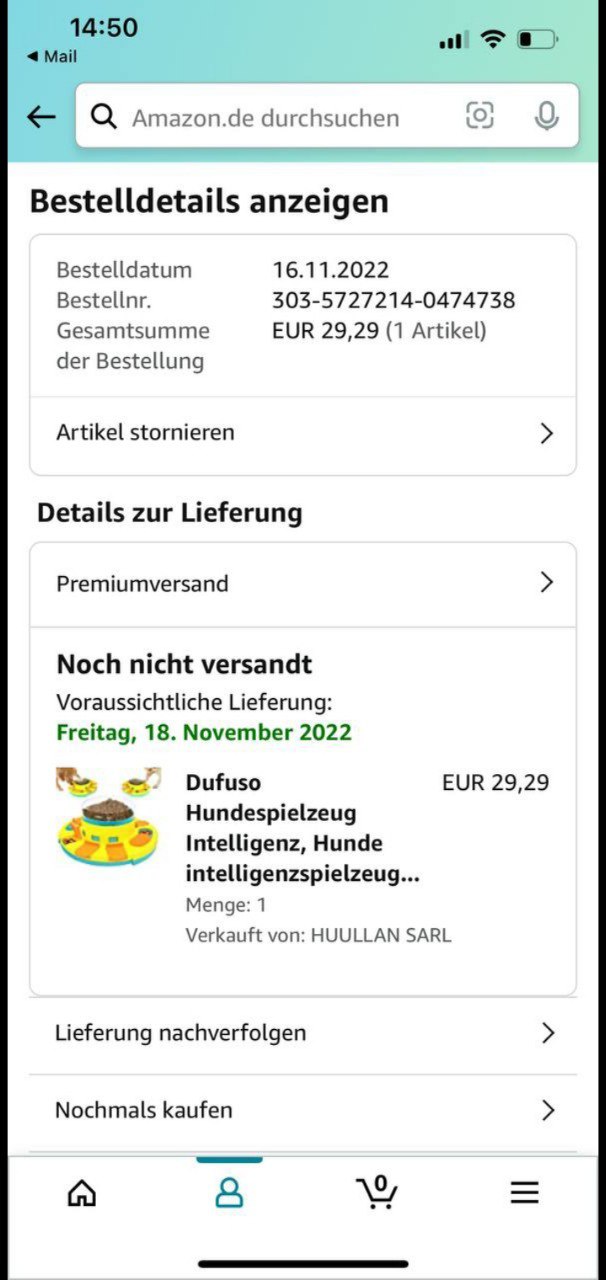
Task: Open the Dufuso Hundespielzeug product
Action: [300, 829]
